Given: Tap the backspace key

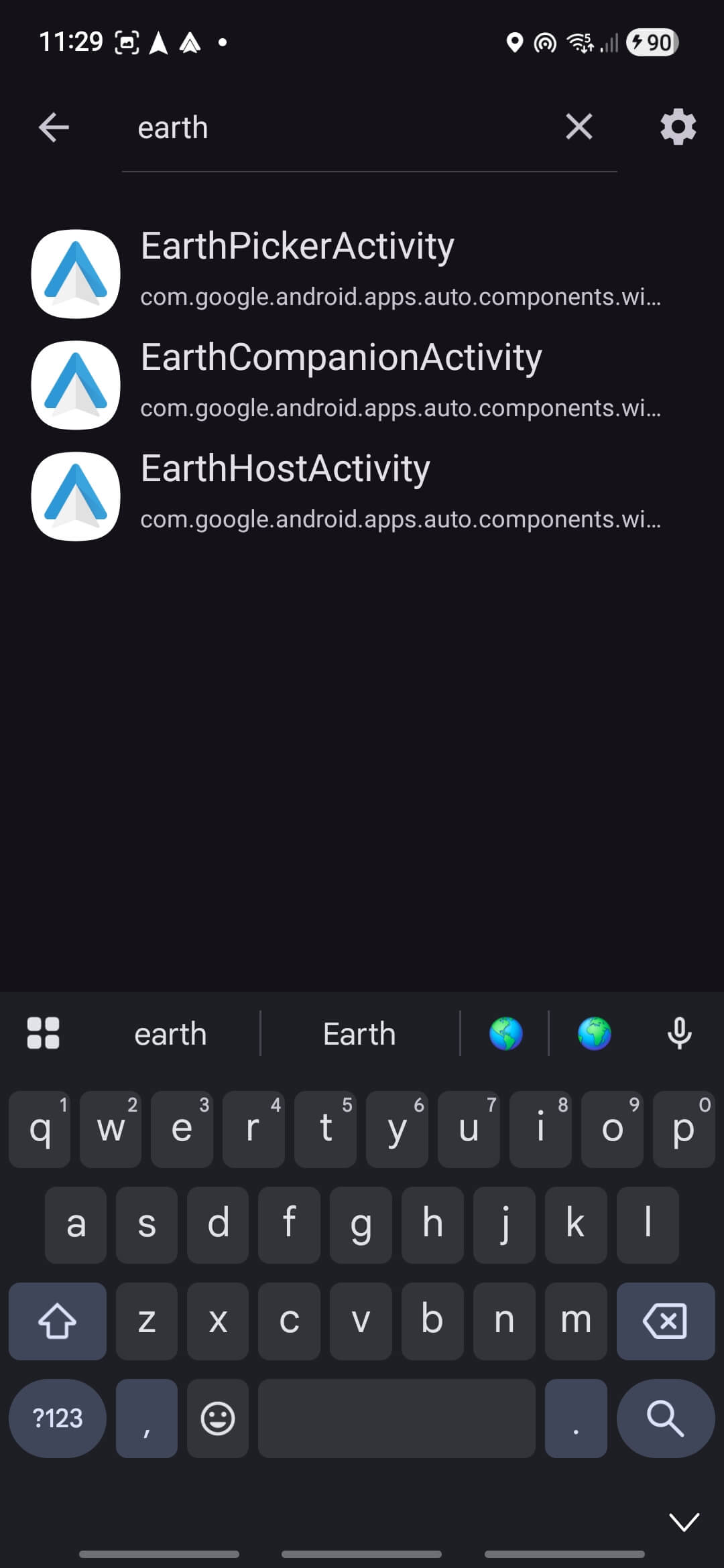Looking at the screenshot, I should tap(665, 1321).
